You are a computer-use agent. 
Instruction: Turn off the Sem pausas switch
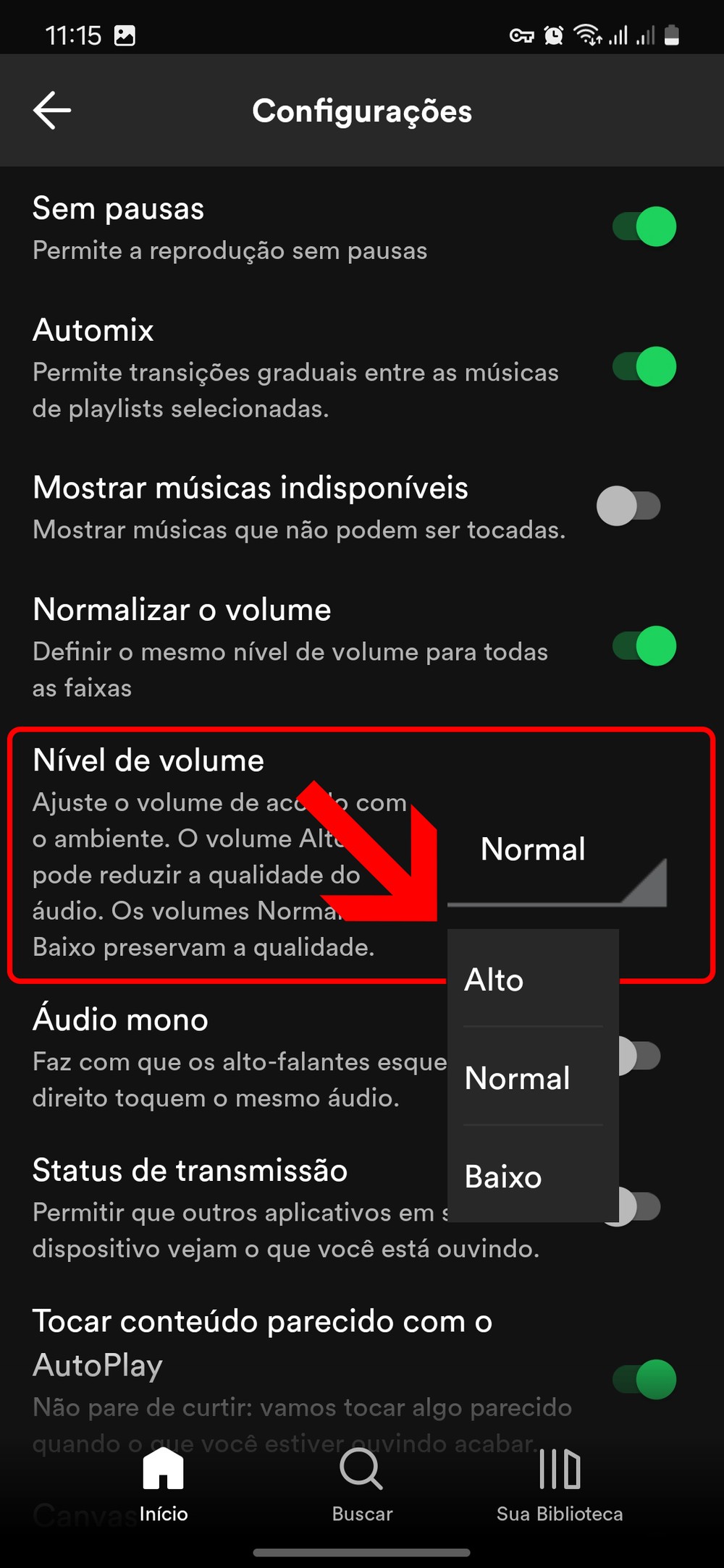click(644, 226)
